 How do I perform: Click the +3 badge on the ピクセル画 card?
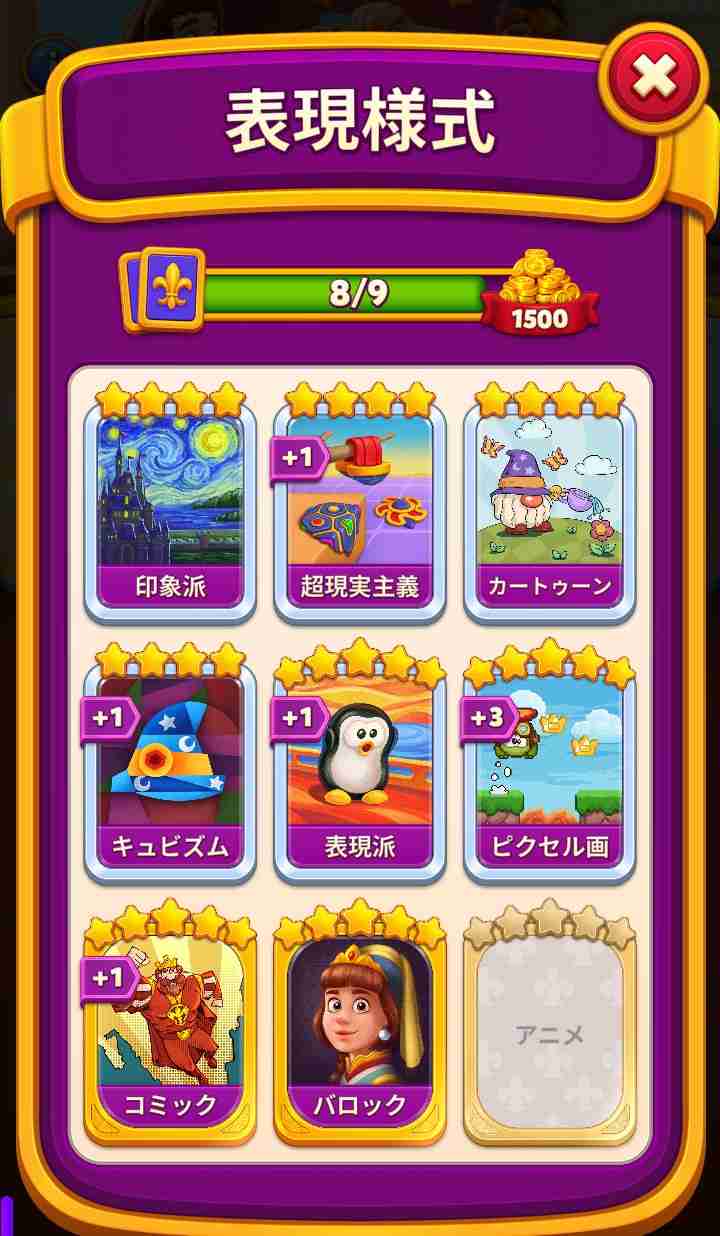[486, 717]
